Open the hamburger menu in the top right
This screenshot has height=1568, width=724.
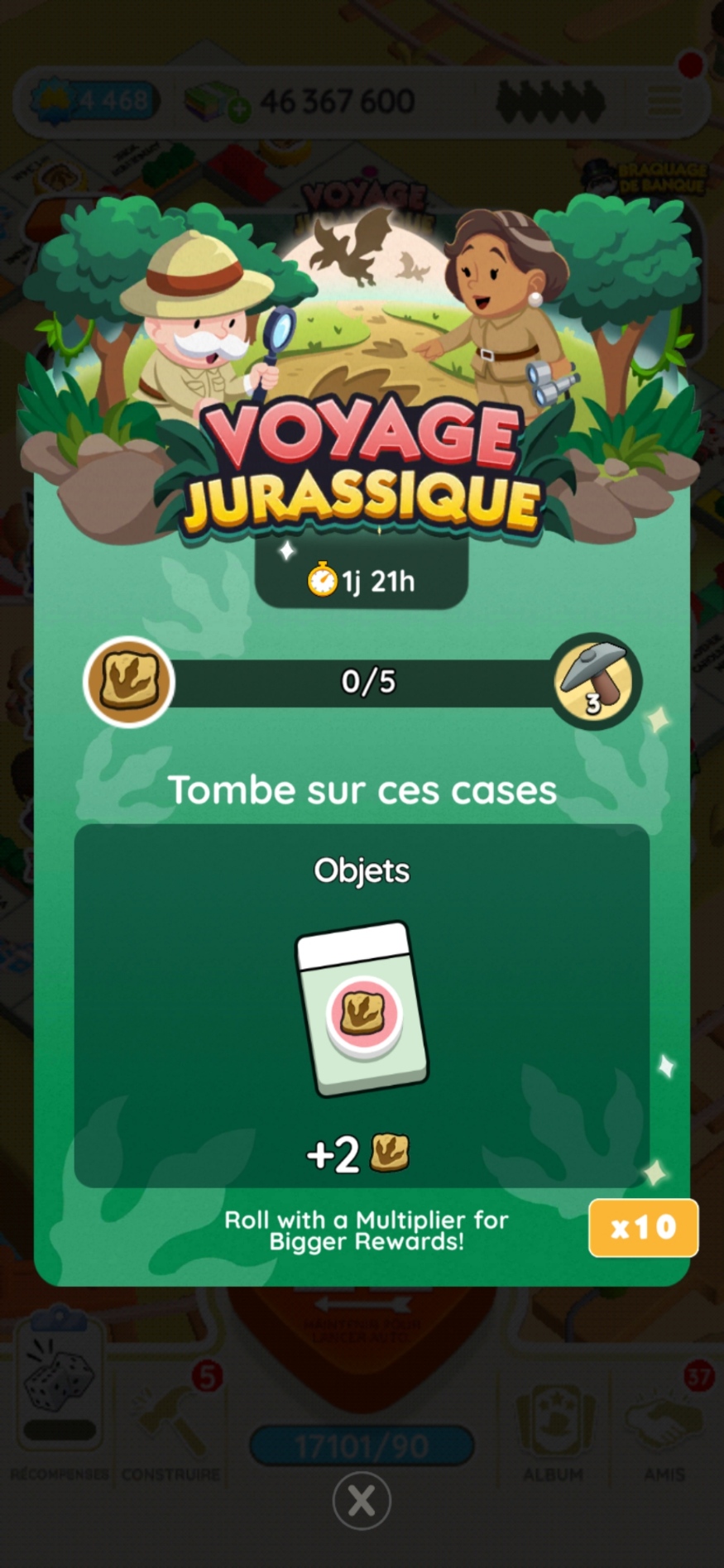664,99
